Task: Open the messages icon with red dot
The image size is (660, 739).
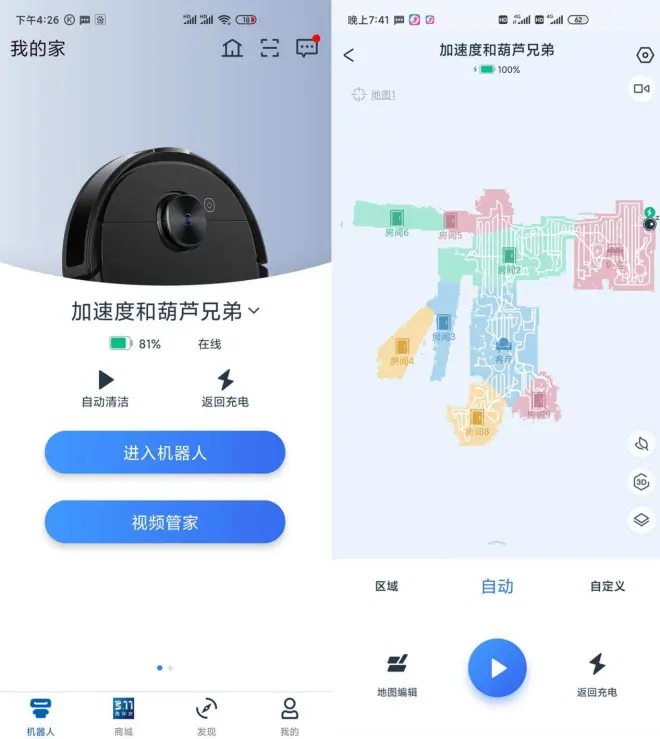Action: coord(307,48)
